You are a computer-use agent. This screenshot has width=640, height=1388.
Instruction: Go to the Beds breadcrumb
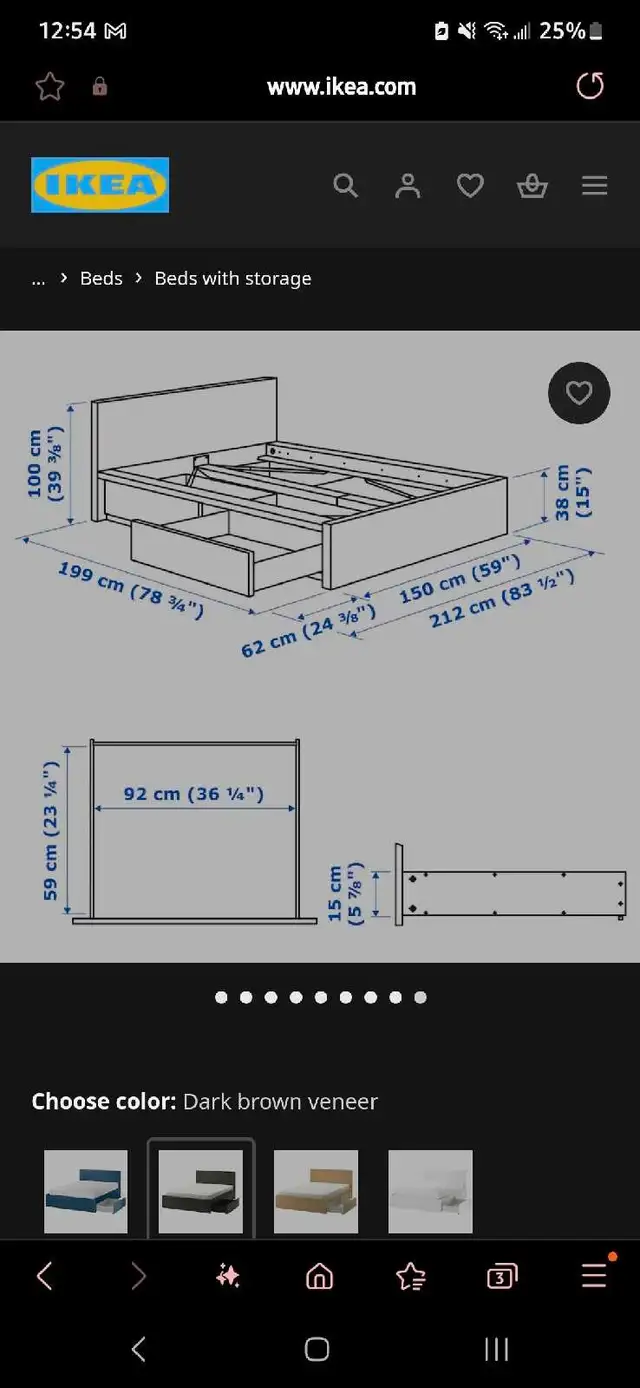pos(101,278)
